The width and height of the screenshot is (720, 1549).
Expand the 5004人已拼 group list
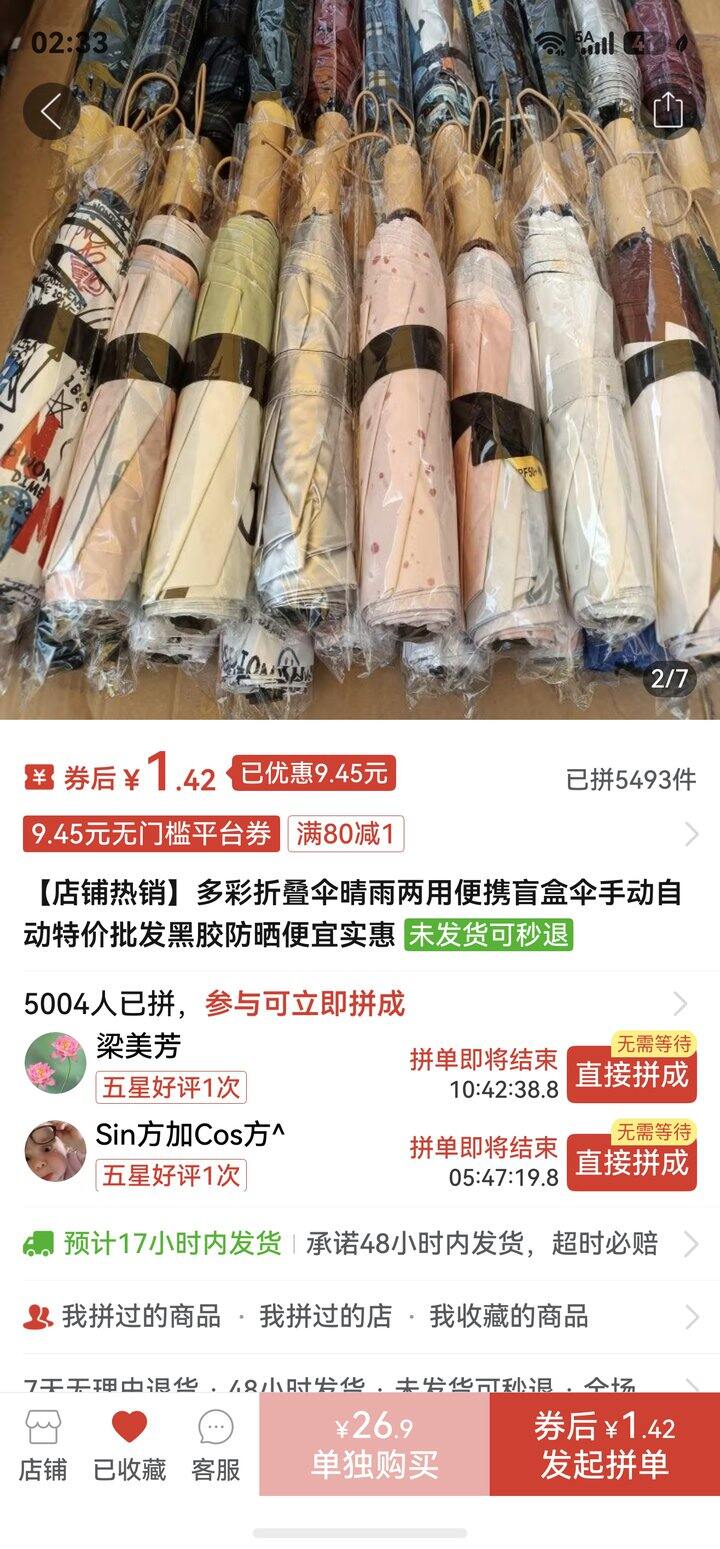[360, 1003]
